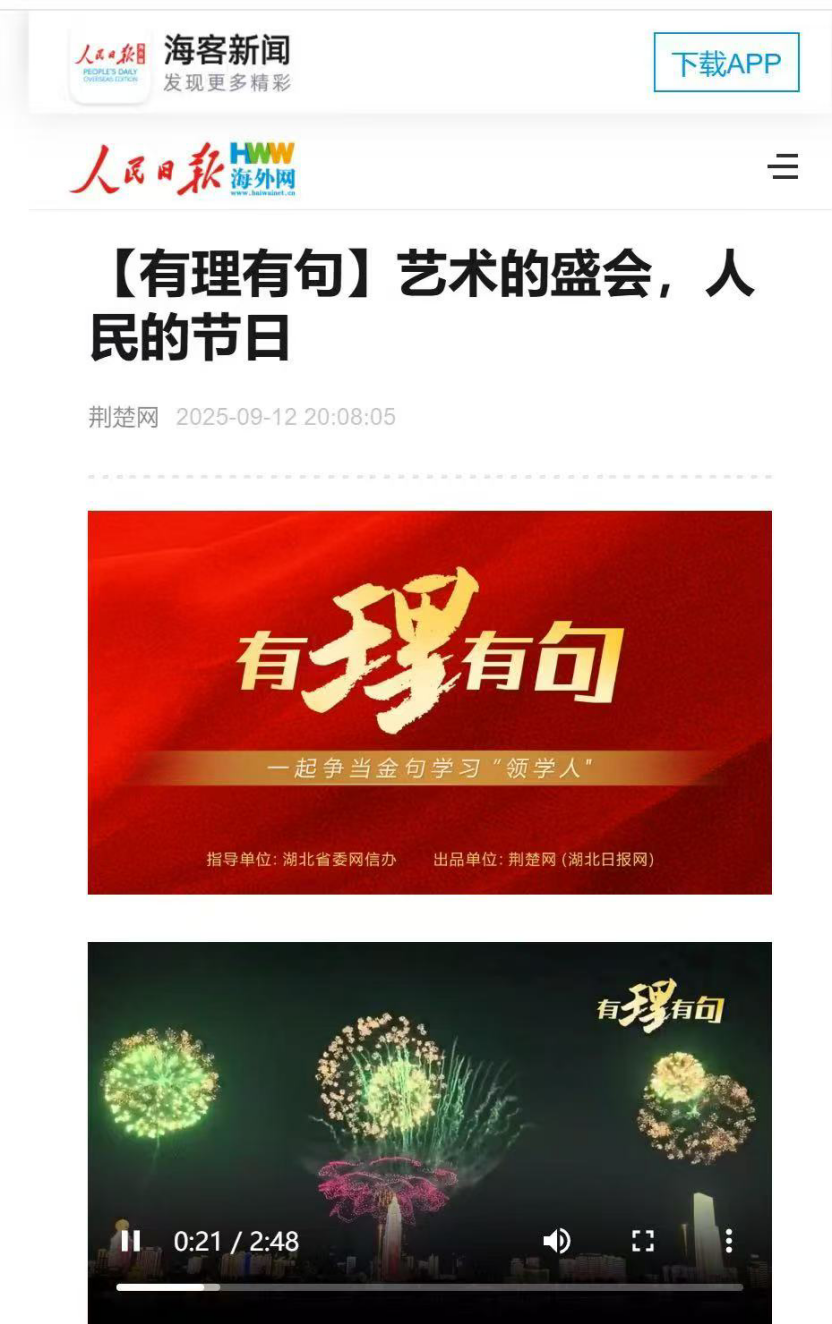
Task: Open video overflow options
Action: tap(729, 1241)
